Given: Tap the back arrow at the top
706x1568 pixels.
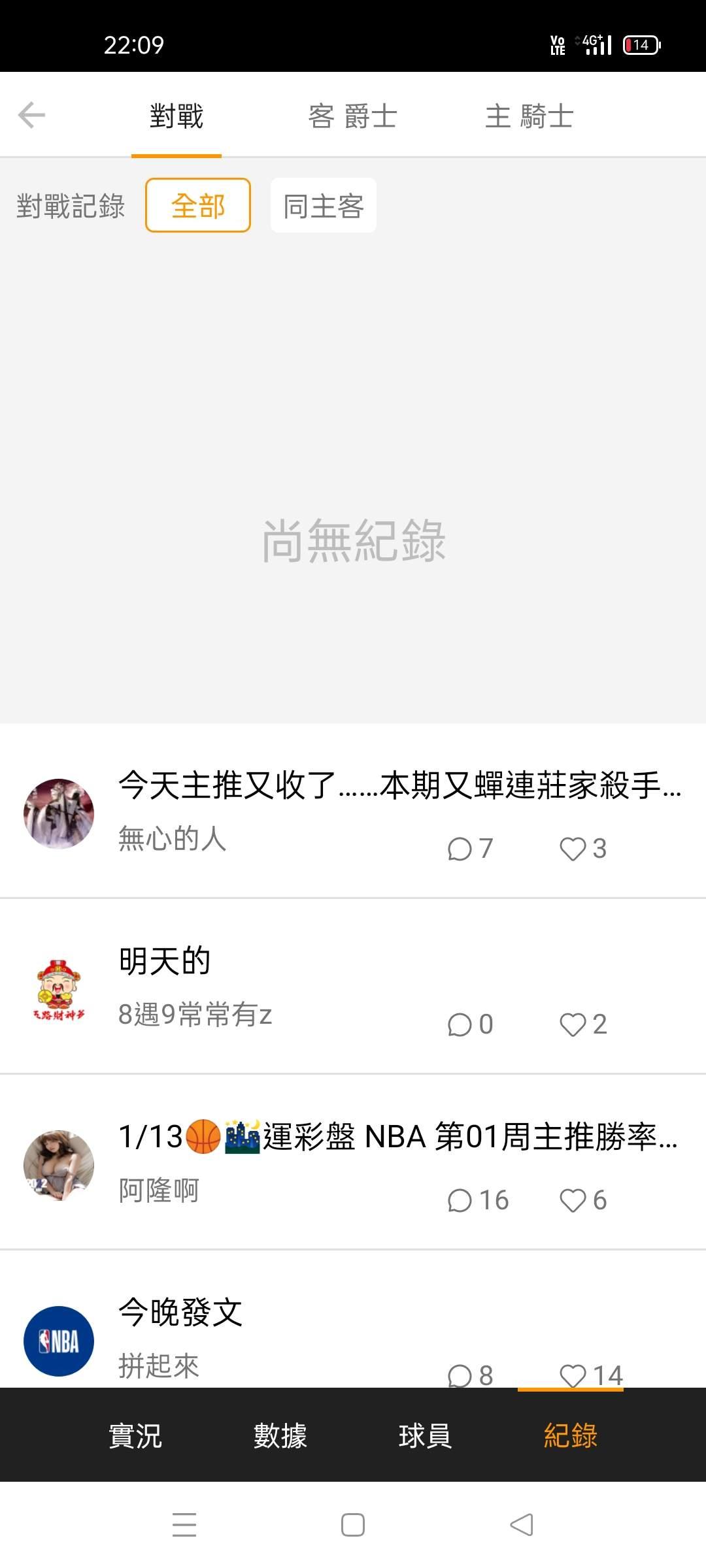Looking at the screenshot, I should coord(31,116).
